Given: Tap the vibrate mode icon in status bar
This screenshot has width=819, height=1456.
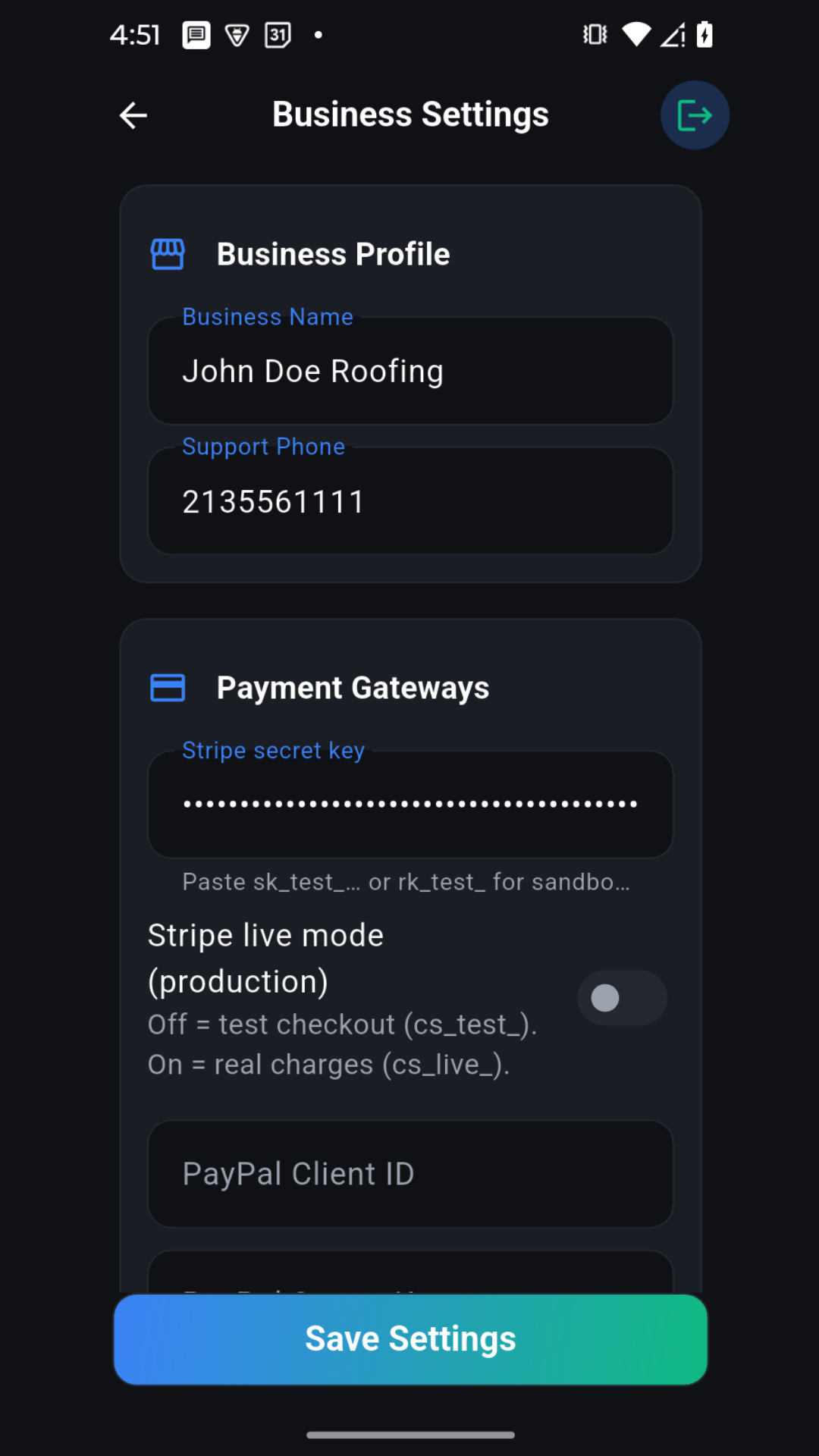Looking at the screenshot, I should pyautogui.click(x=595, y=34).
